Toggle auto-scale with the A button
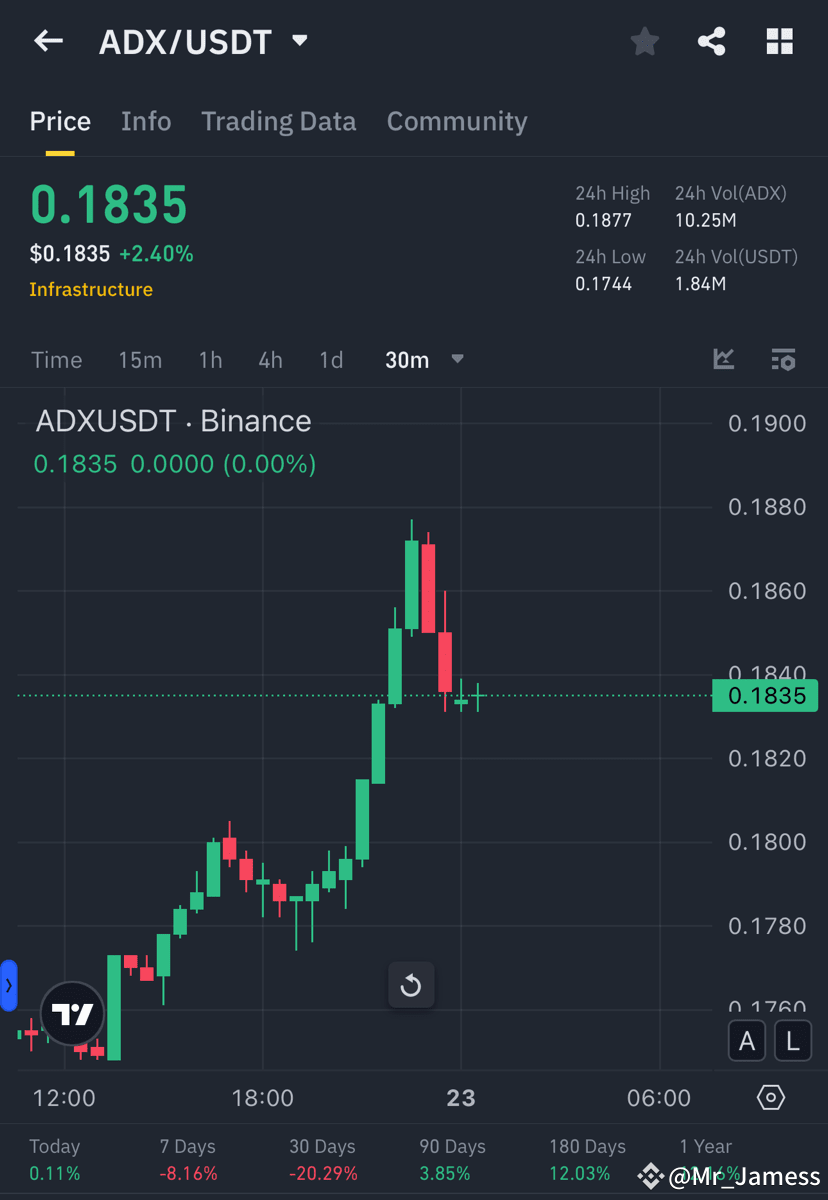 [746, 1041]
